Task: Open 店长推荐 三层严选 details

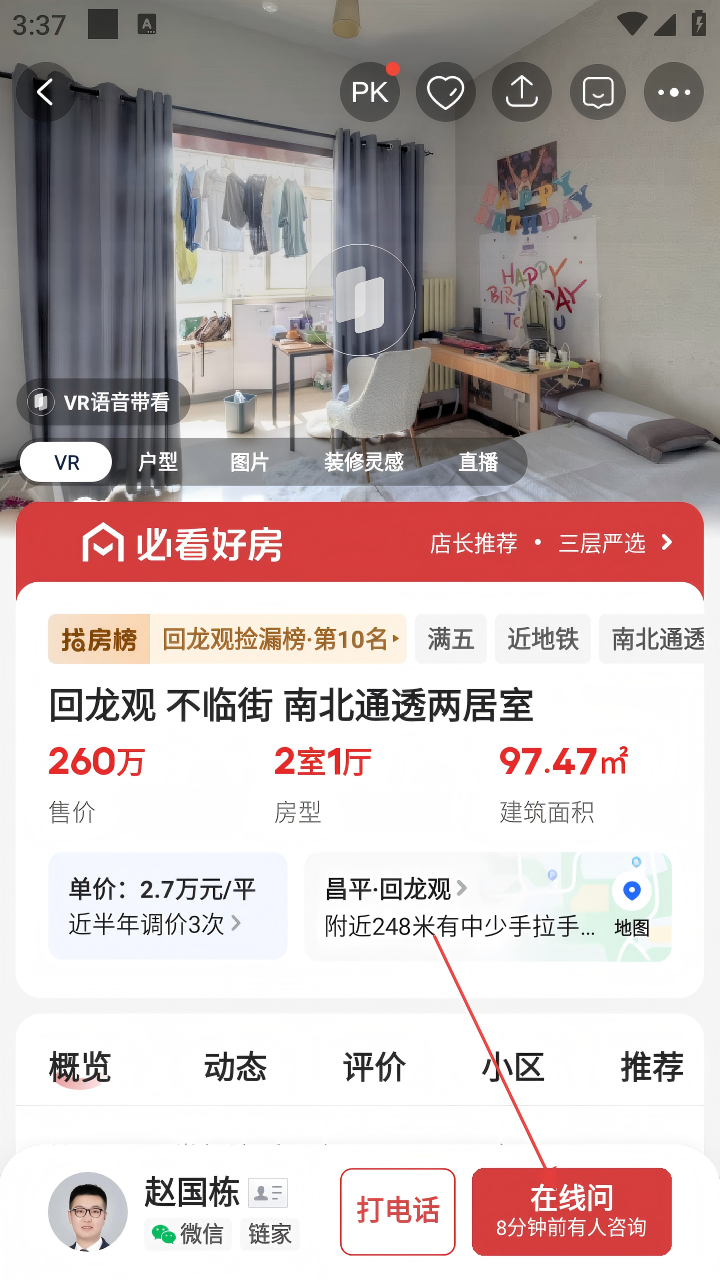Action: [x=552, y=543]
